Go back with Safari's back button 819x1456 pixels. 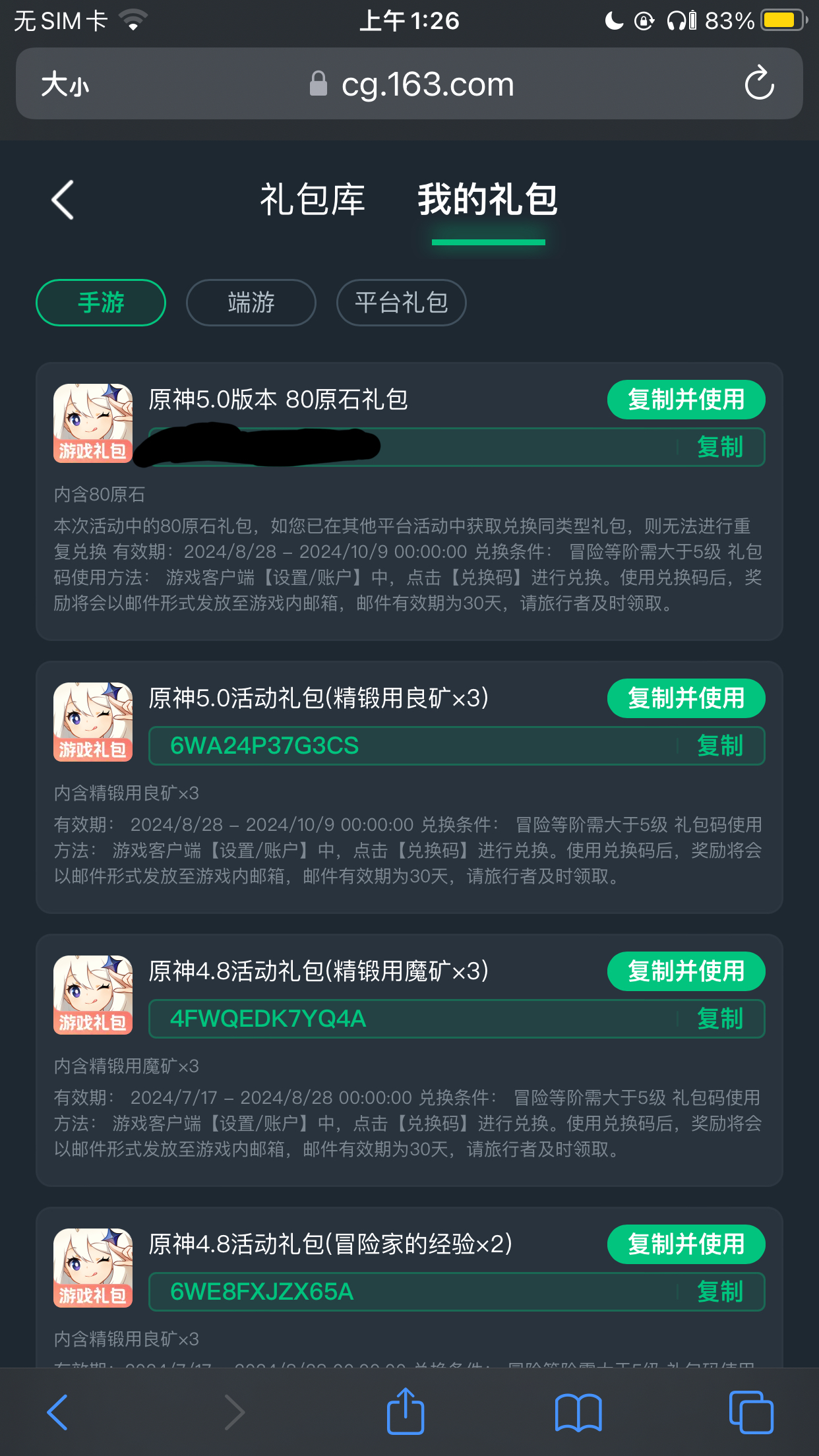click(58, 1412)
